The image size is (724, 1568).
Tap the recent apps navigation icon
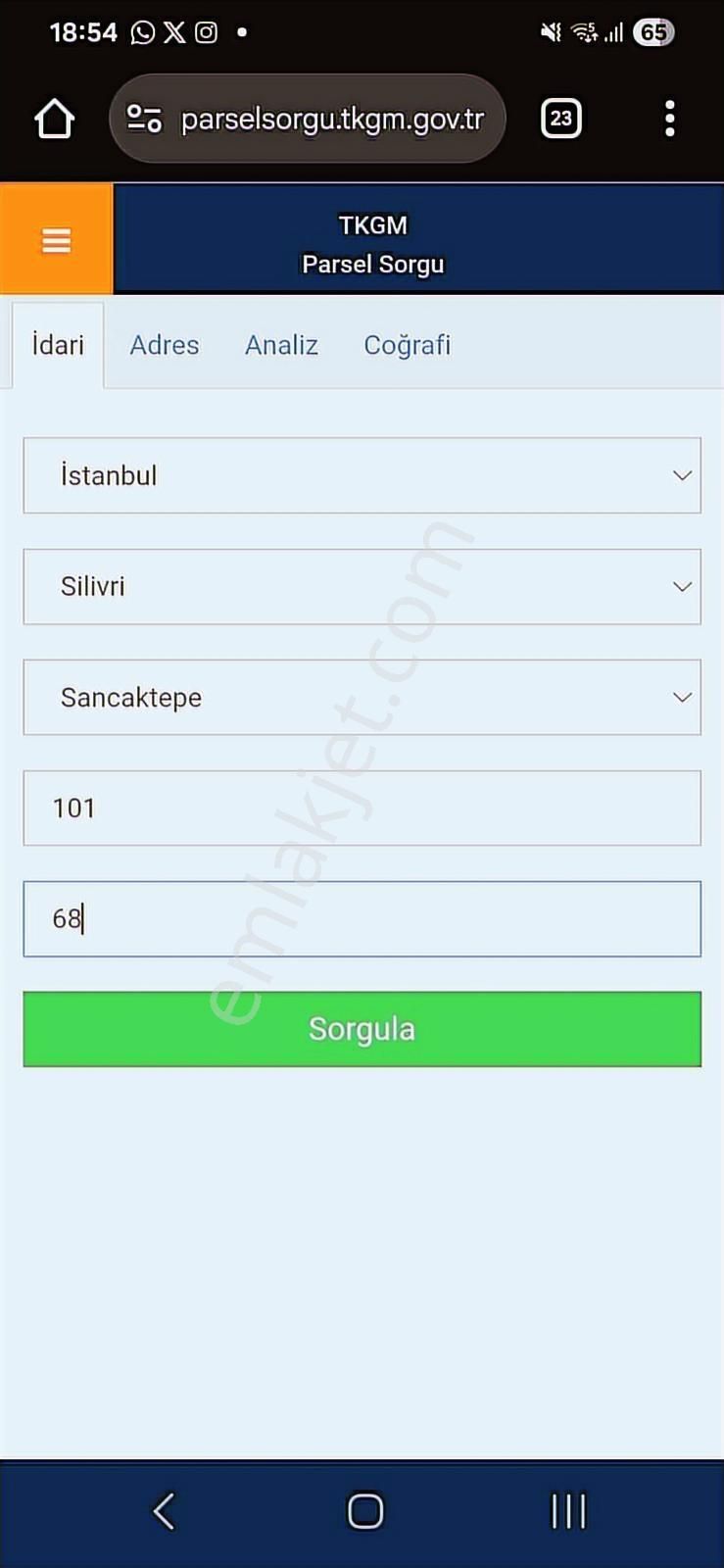pyautogui.click(x=568, y=1510)
